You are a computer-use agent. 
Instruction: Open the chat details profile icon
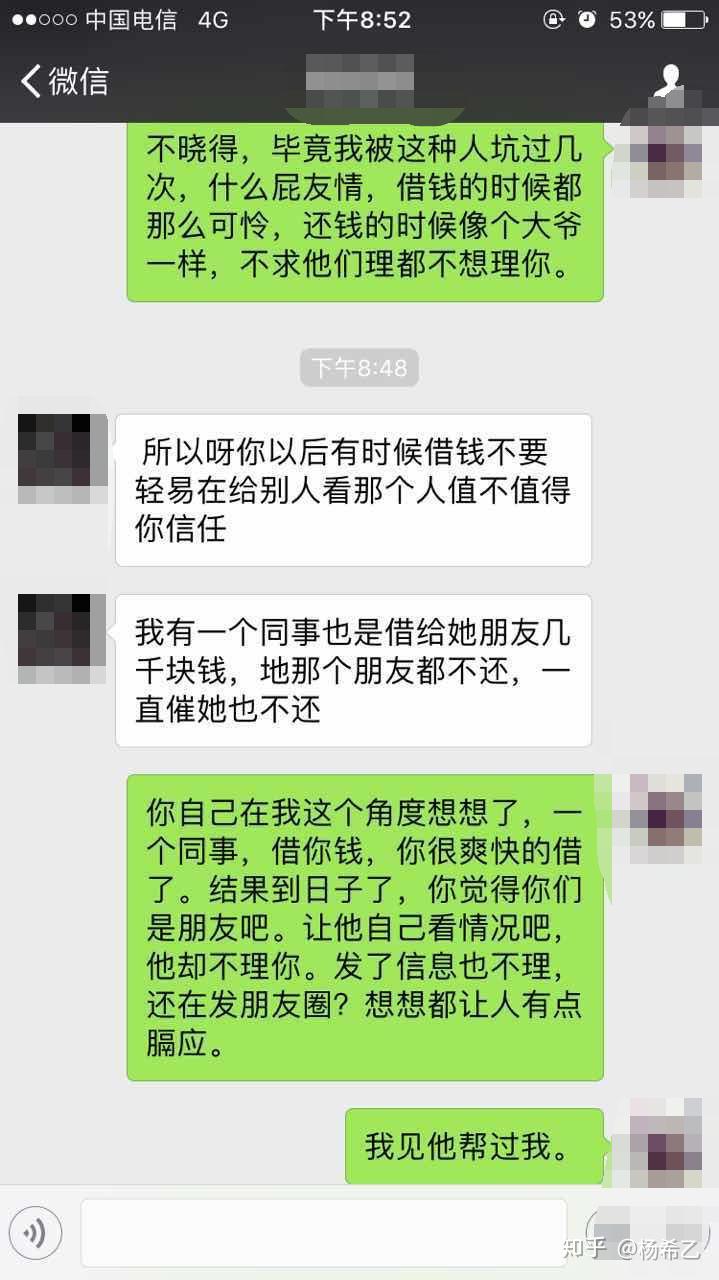(669, 81)
